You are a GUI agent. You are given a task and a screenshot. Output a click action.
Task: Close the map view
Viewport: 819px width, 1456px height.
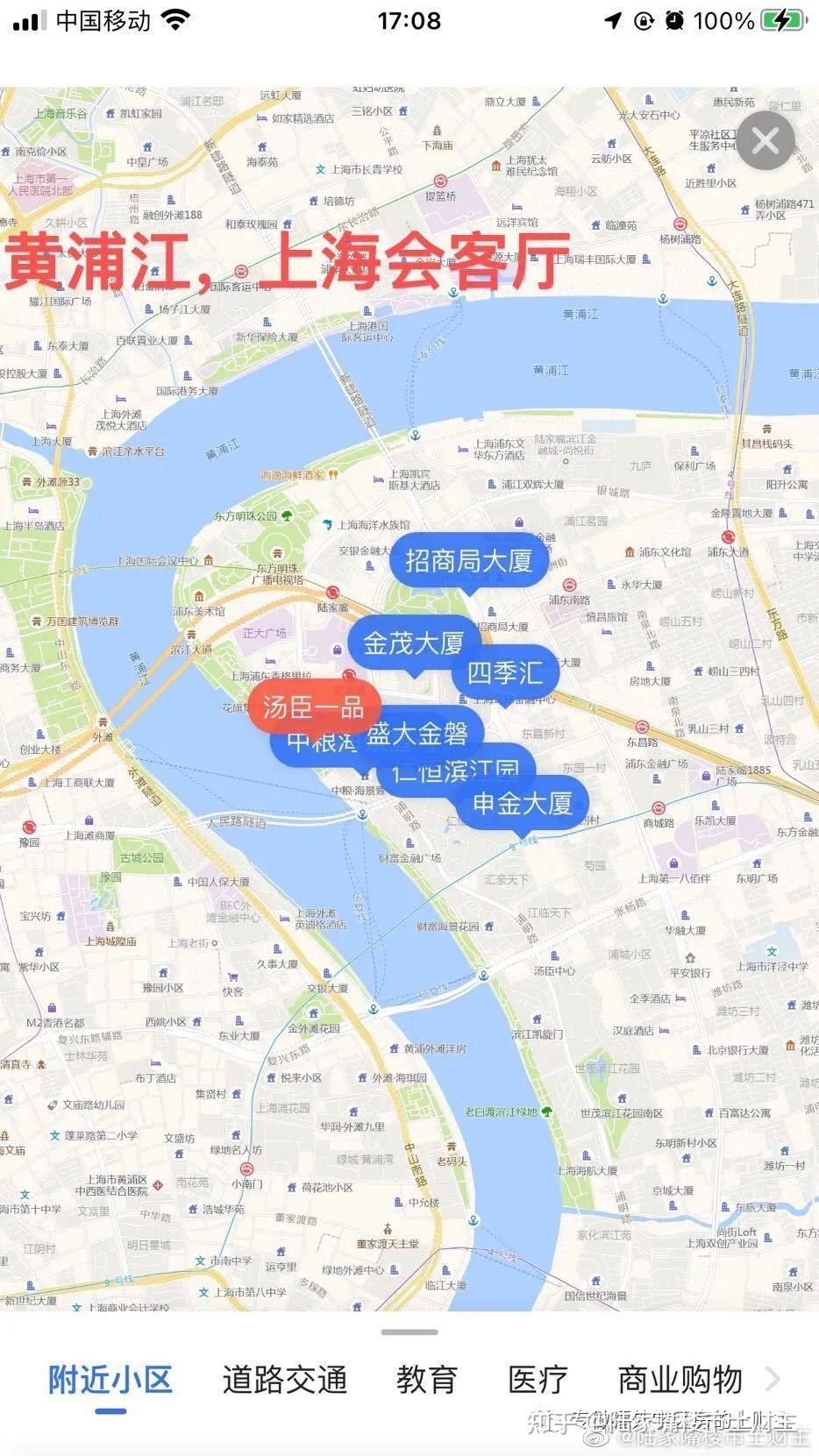coord(765,140)
